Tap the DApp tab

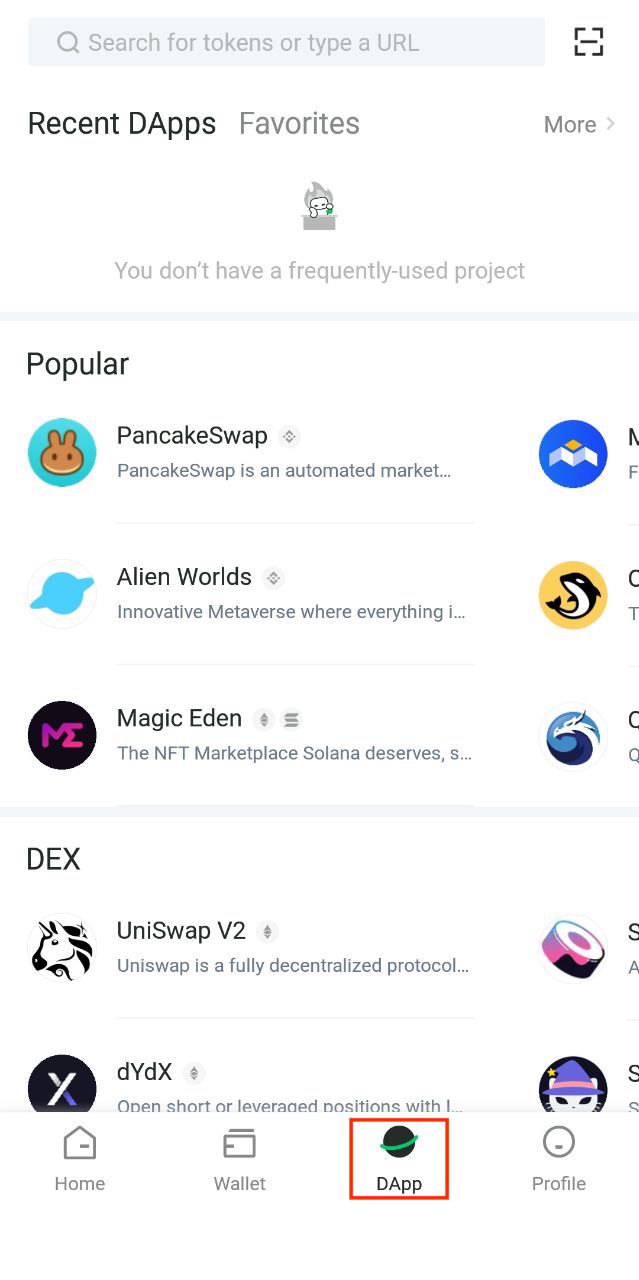click(399, 1160)
